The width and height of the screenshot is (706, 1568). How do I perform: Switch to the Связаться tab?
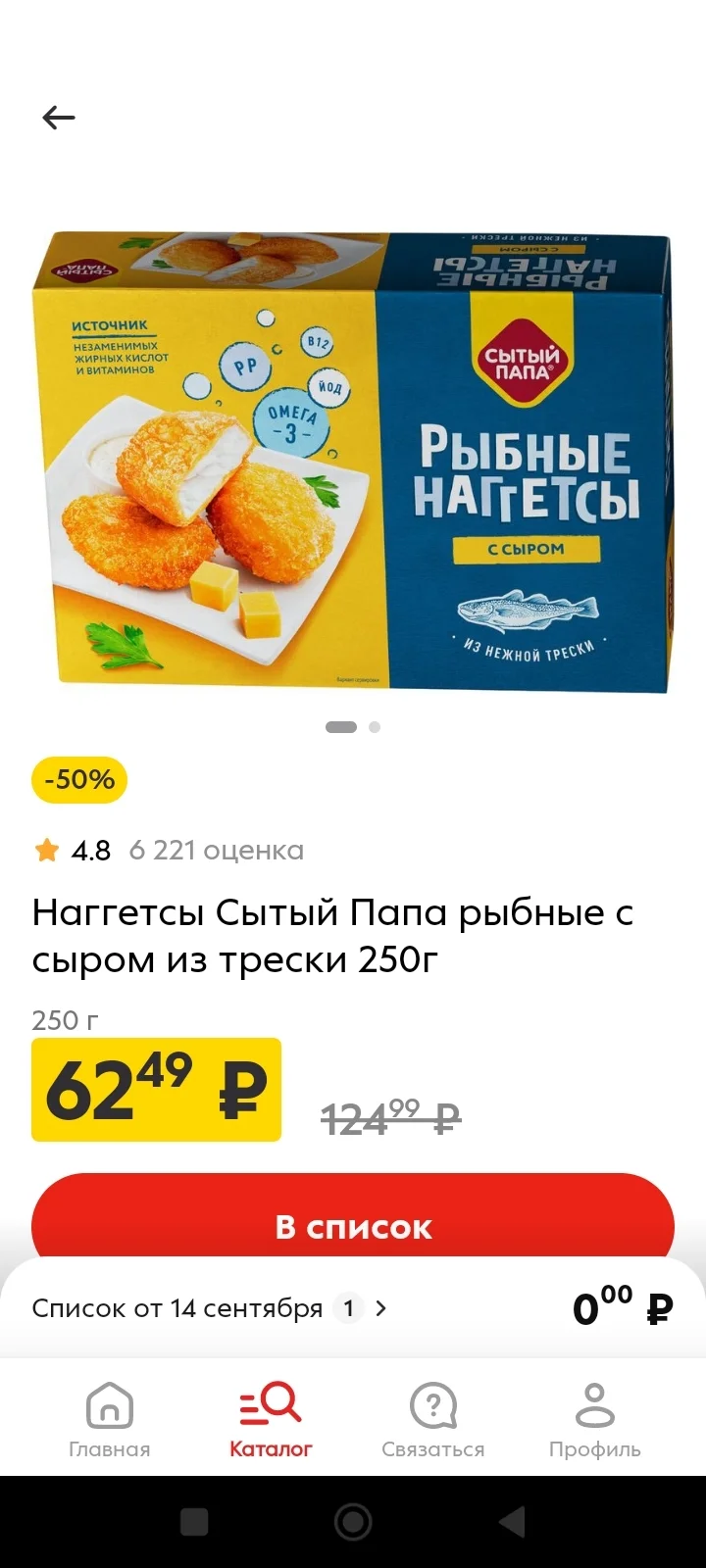click(433, 1420)
